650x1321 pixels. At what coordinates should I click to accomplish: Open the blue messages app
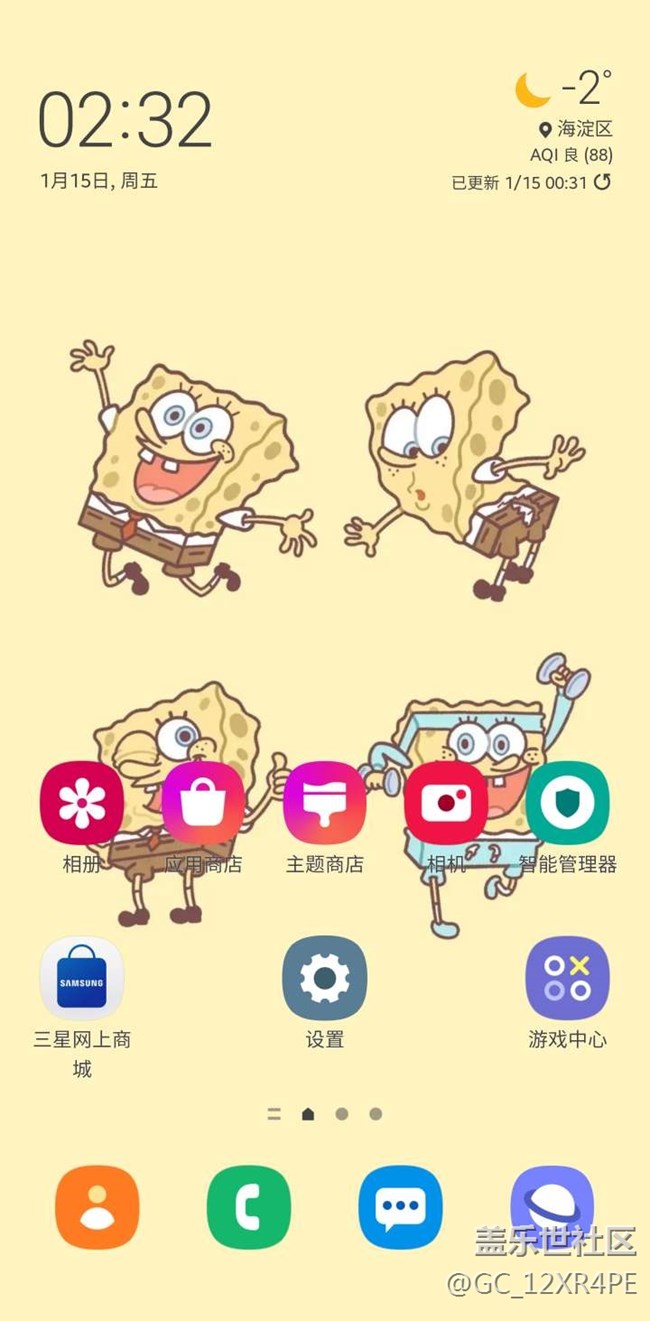click(400, 1207)
